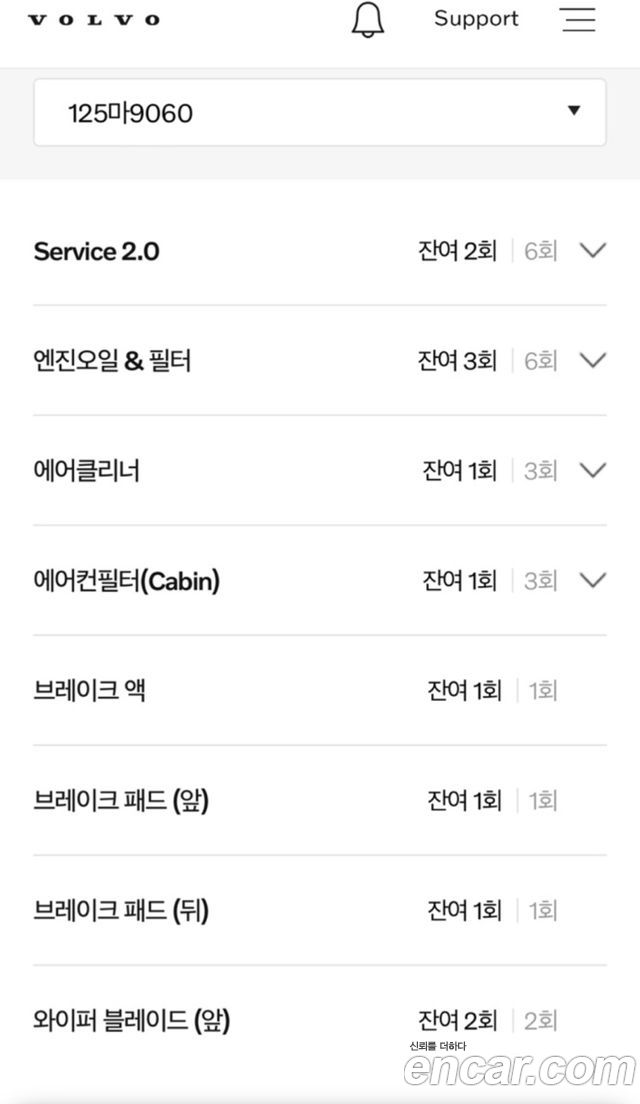Open the hamburger menu

(579, 19)
